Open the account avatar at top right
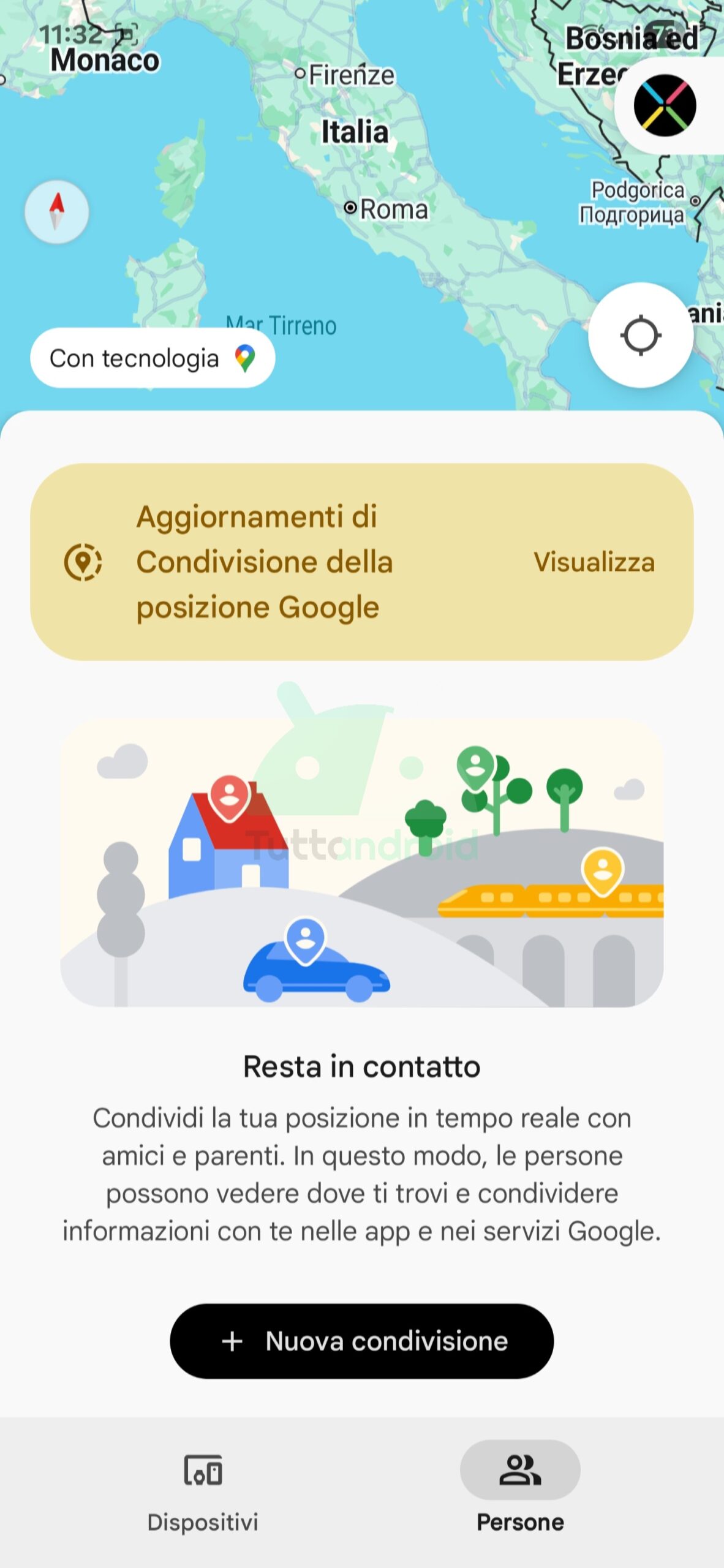The image size is (724, 1568). [x=665, y=105]
